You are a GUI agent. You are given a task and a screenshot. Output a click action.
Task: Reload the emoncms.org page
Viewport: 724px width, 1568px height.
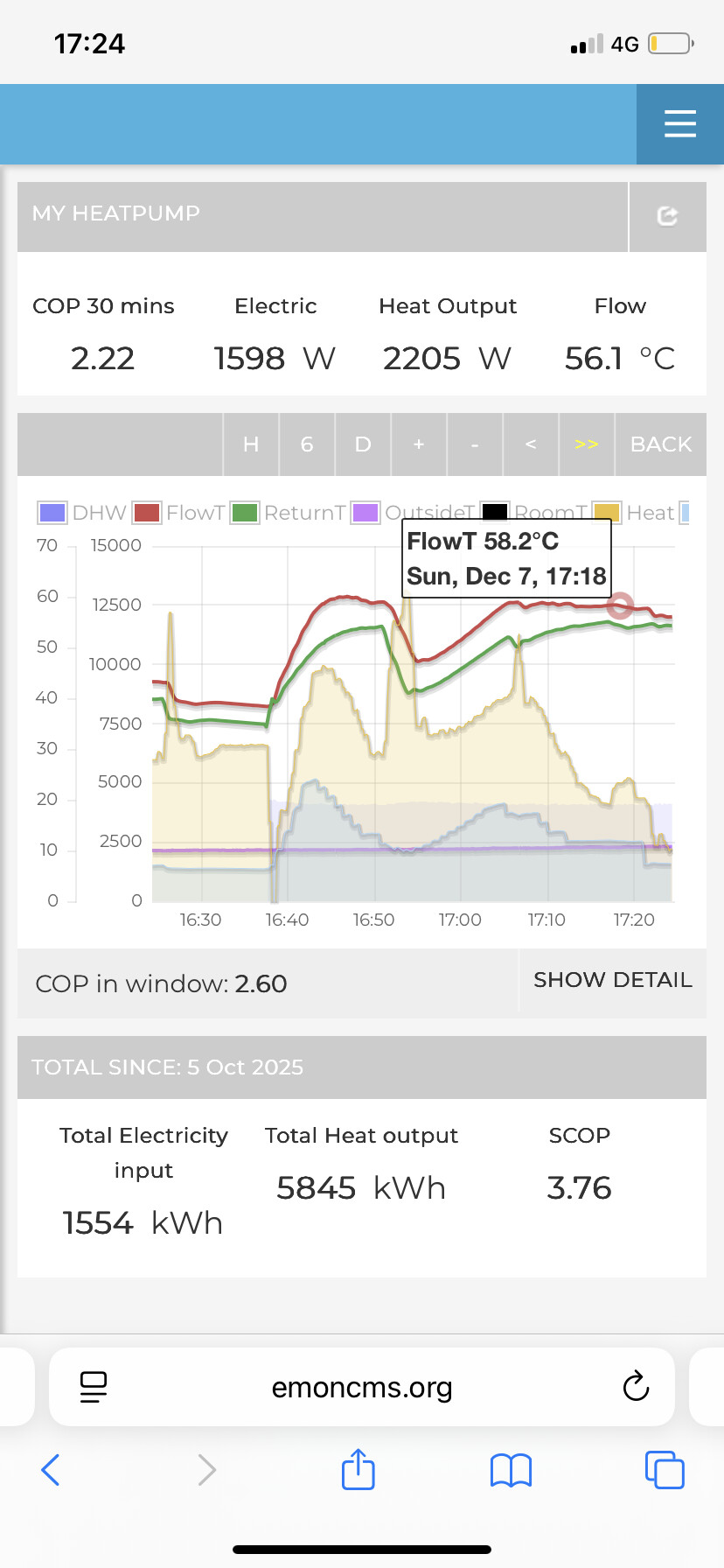coord(636,1386)
